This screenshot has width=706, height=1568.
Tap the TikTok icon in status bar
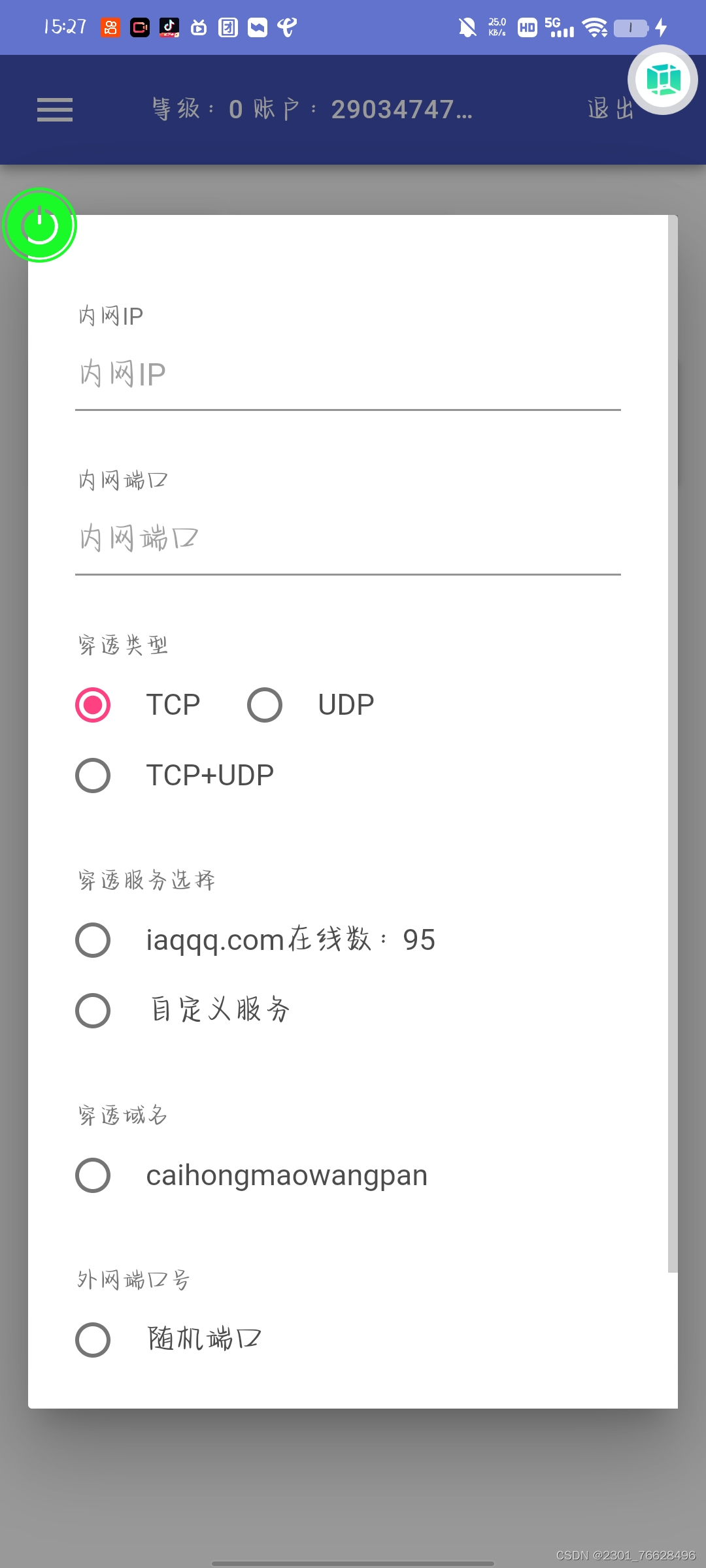[169, 27]
